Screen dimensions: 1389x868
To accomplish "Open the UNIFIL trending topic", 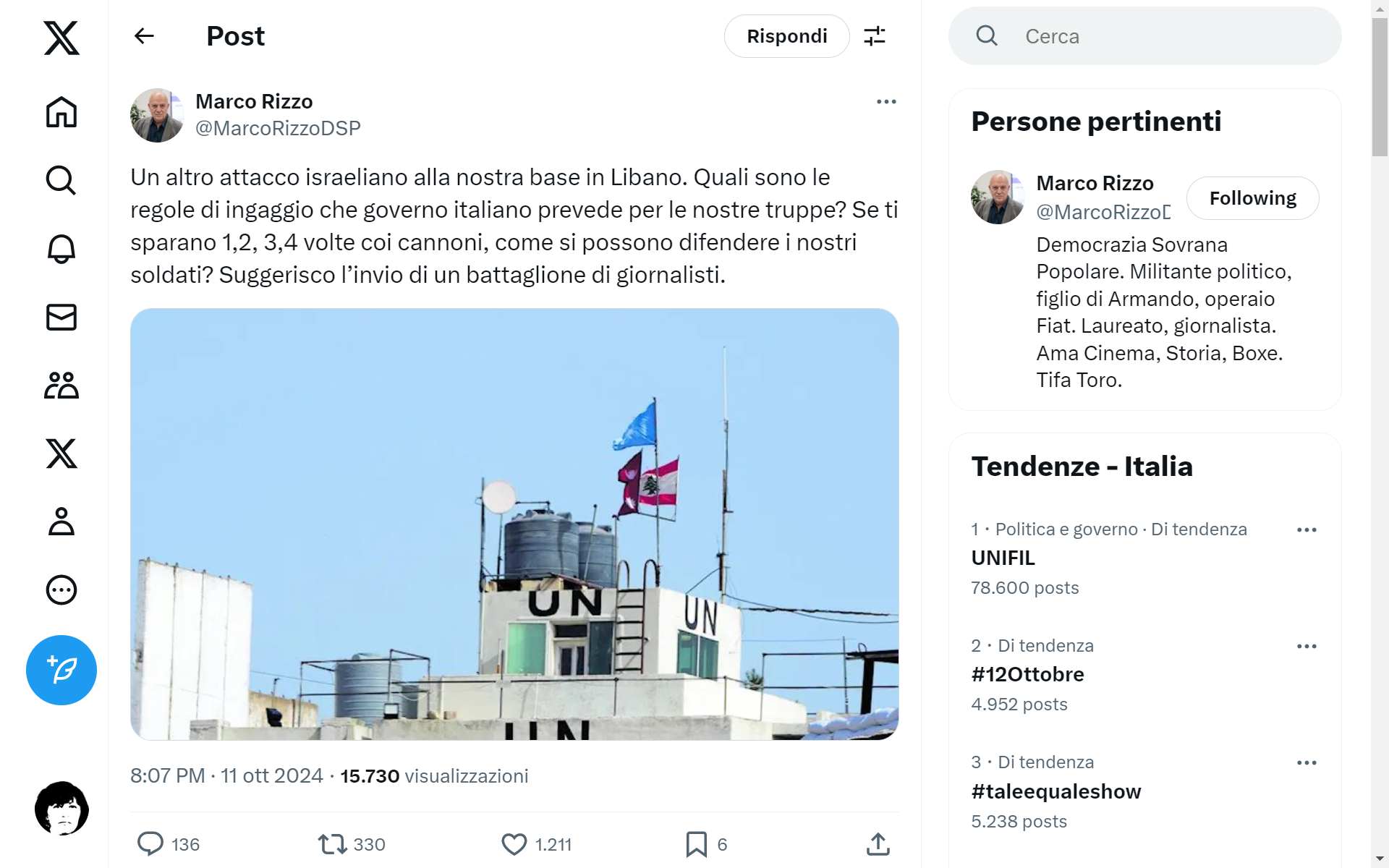I will click(x=1003, y=558).
